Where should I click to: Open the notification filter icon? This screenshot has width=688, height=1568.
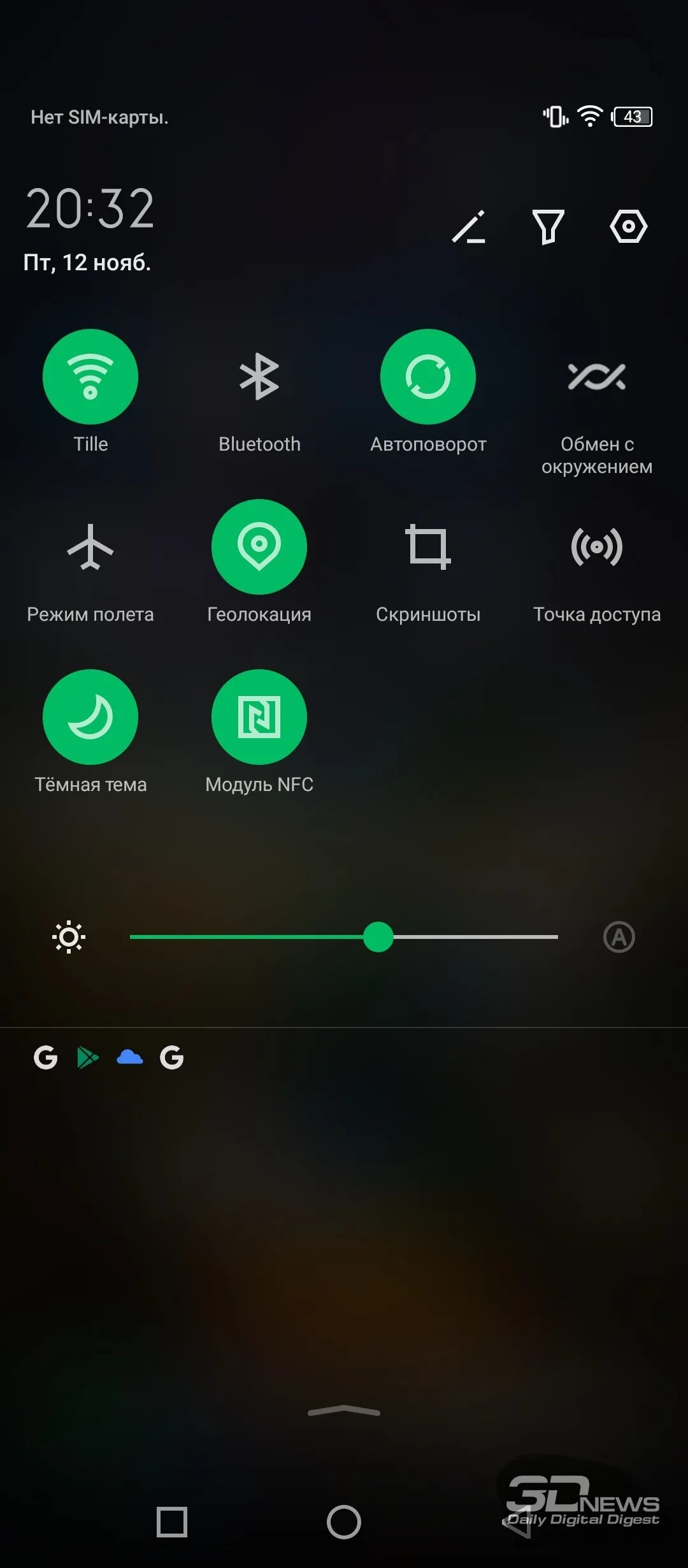tap(548, 227)
